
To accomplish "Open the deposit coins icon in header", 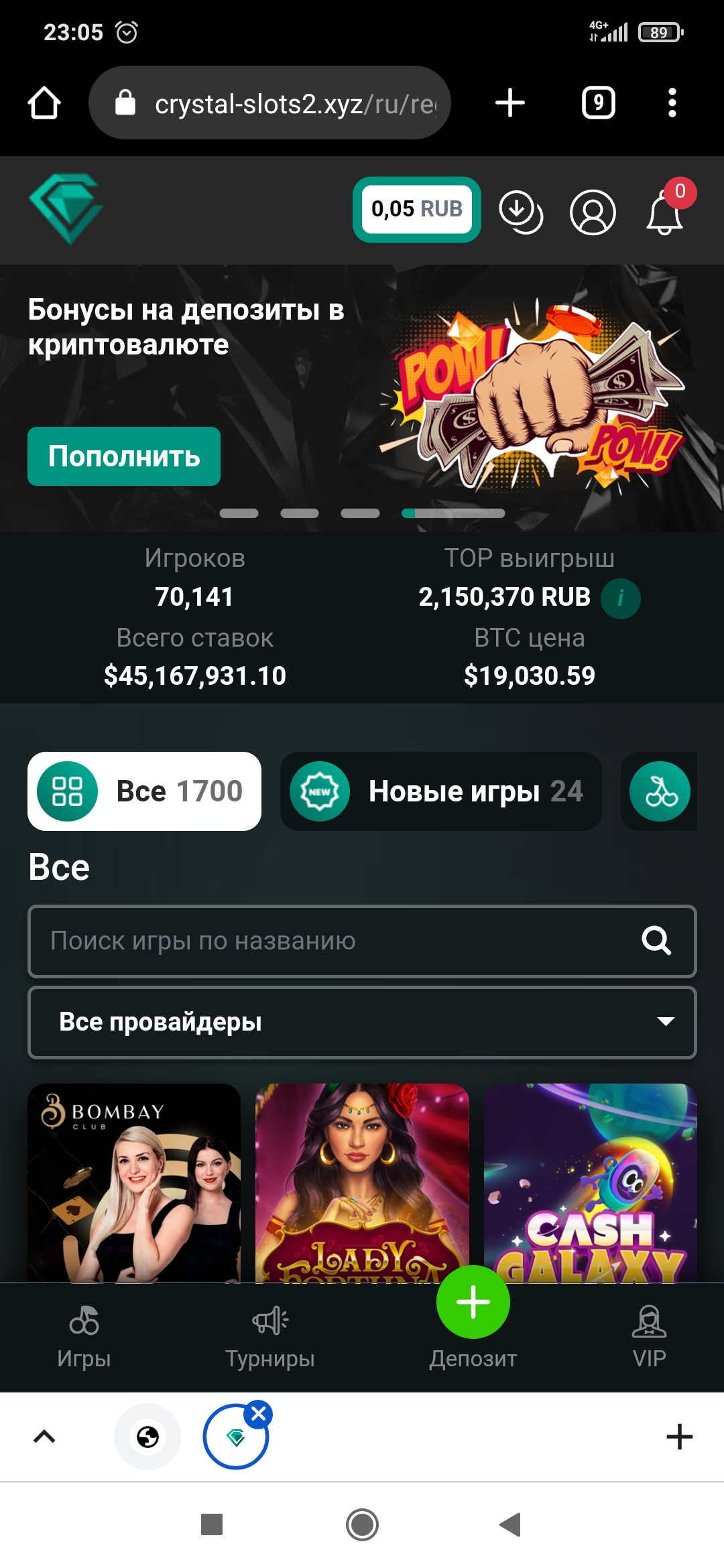I will pos(520,212).
